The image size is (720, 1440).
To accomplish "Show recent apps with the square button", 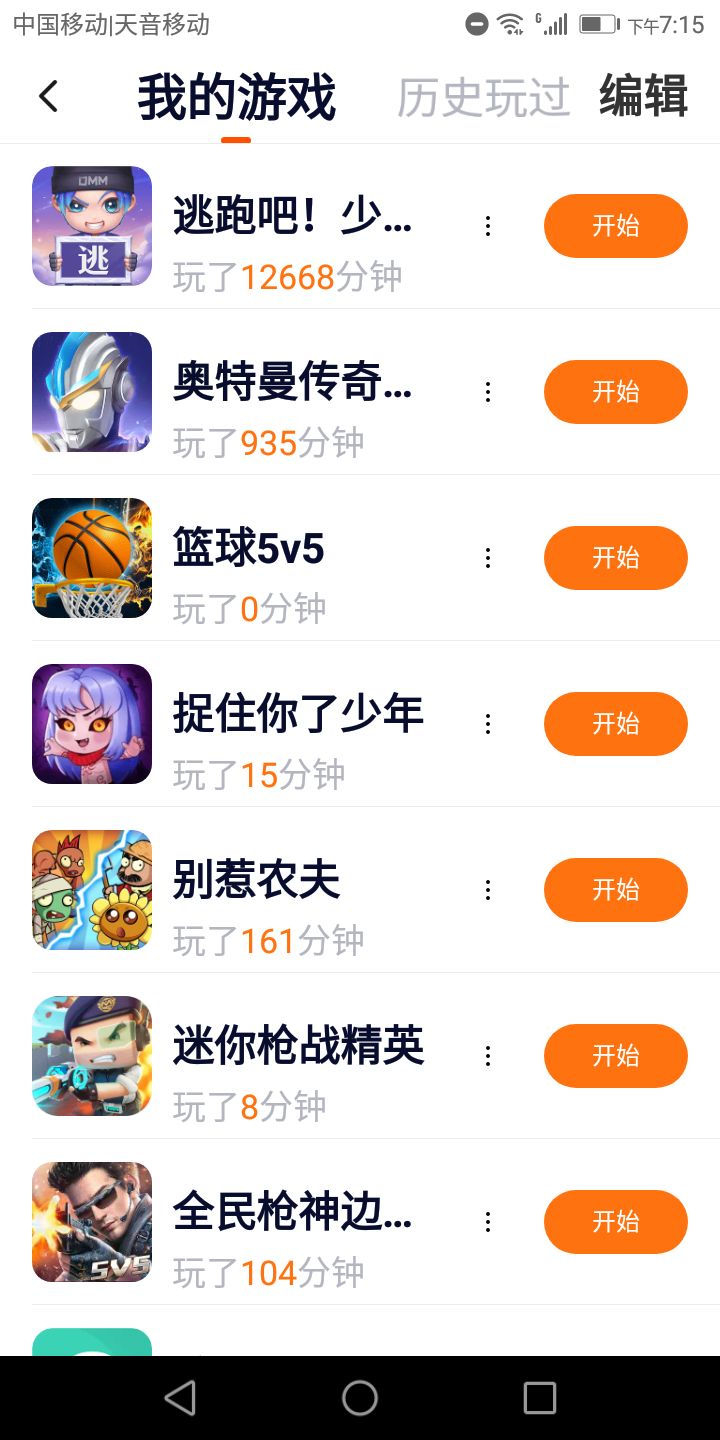I will (540, 1398).
